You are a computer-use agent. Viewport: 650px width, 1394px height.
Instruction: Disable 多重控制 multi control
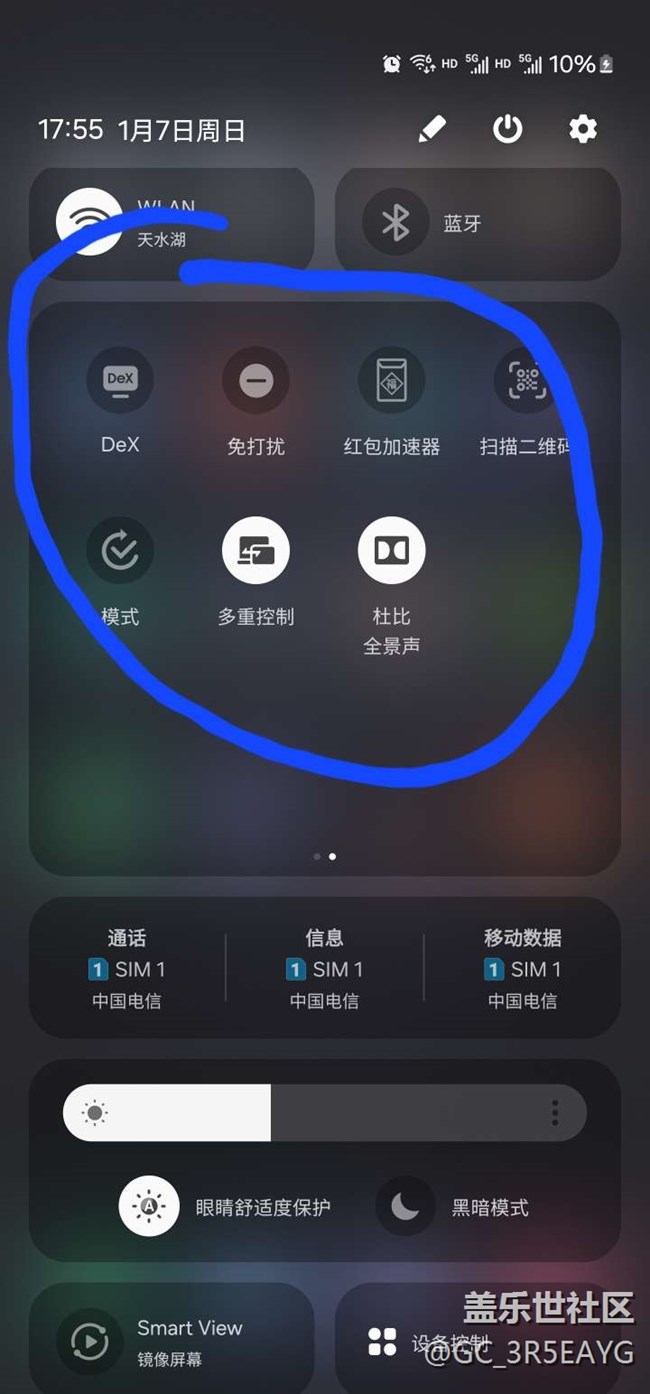pos(256,550)
